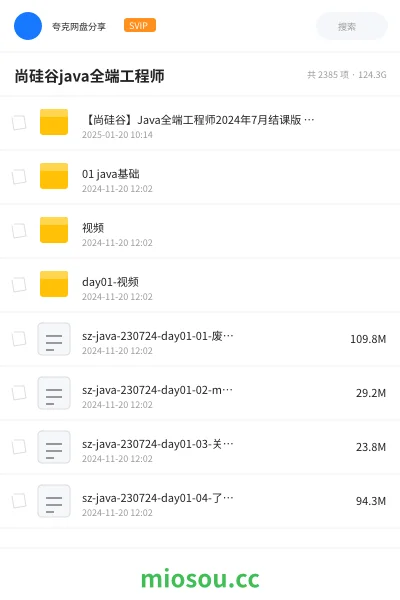Tick the checkbox for day01-视频
The height and width of the screenshot is (600, 400).
coord(19,285)
